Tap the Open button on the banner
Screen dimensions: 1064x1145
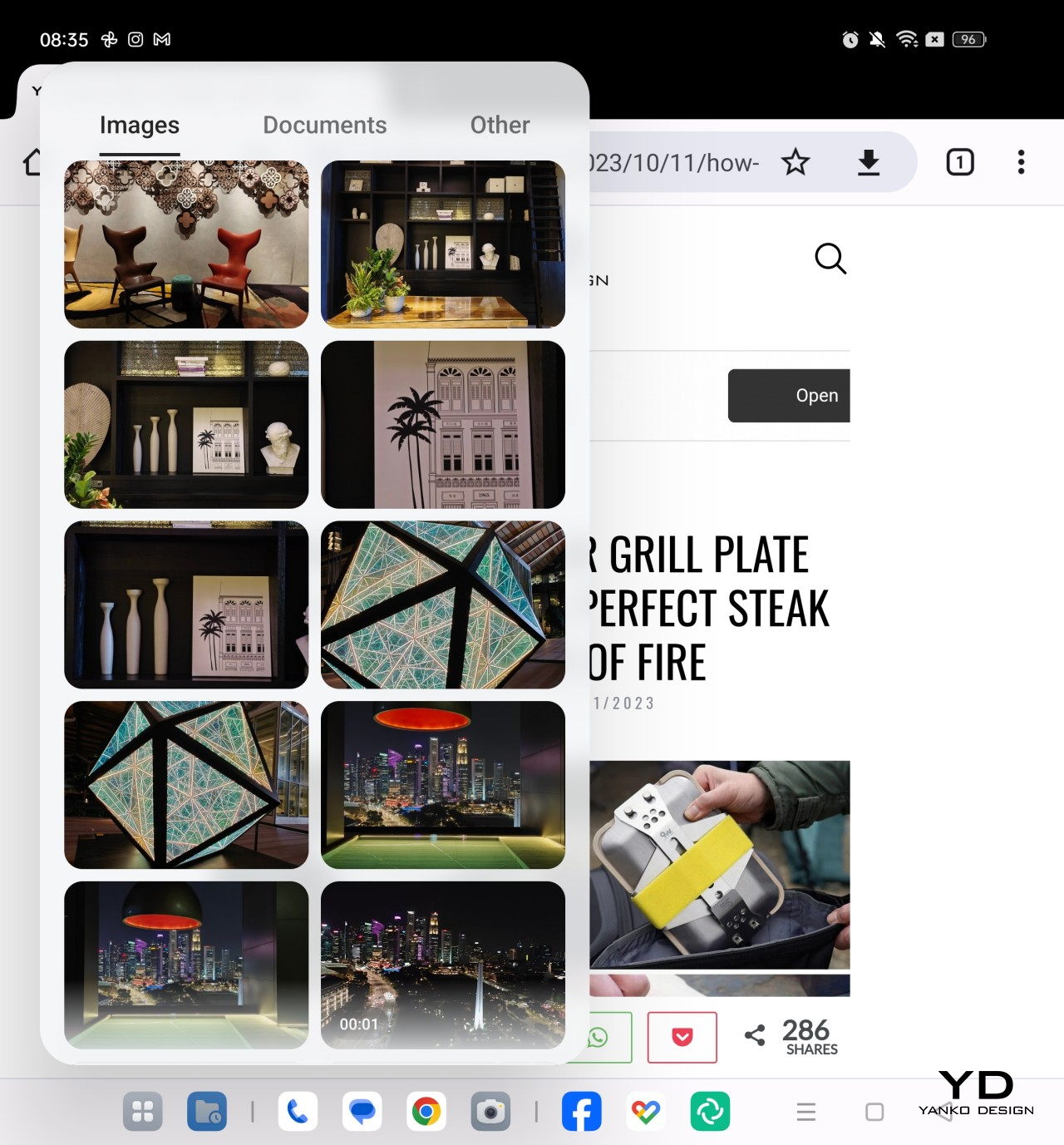click(x=790, y=396)
